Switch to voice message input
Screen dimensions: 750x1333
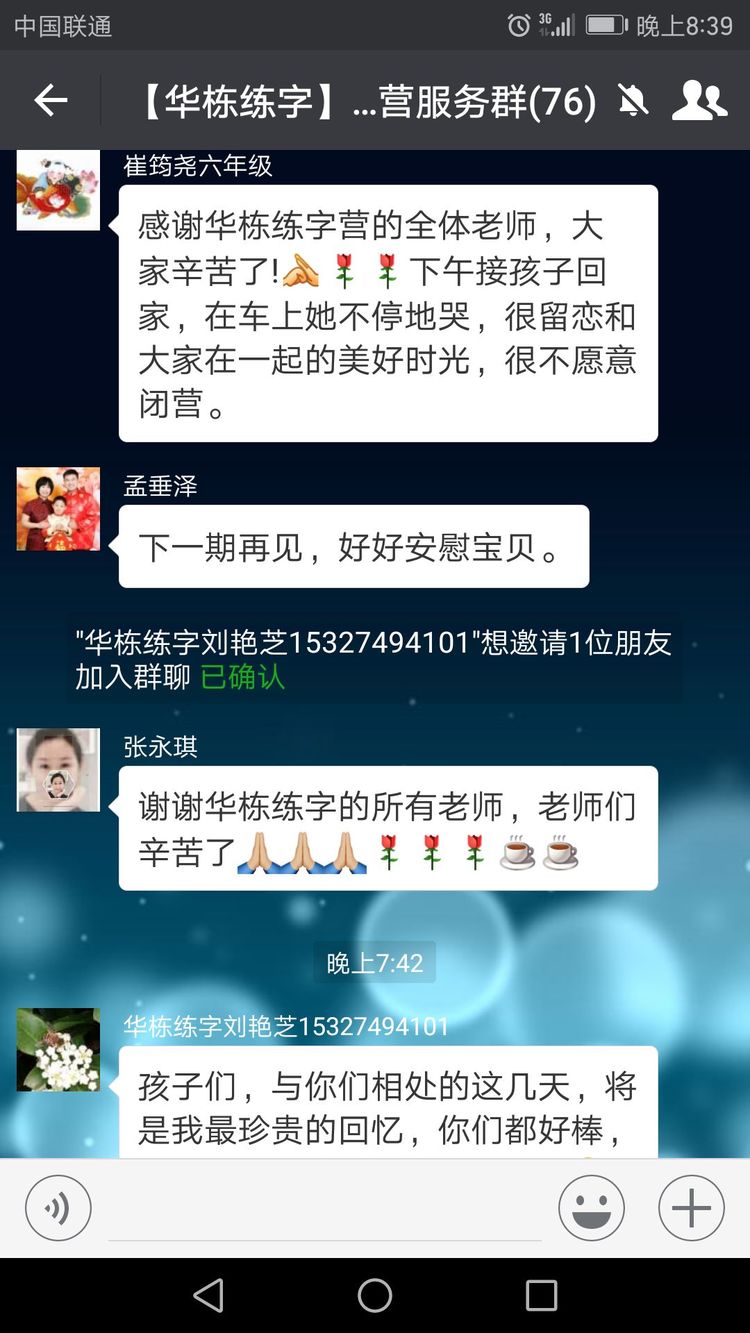(58, 1208)
